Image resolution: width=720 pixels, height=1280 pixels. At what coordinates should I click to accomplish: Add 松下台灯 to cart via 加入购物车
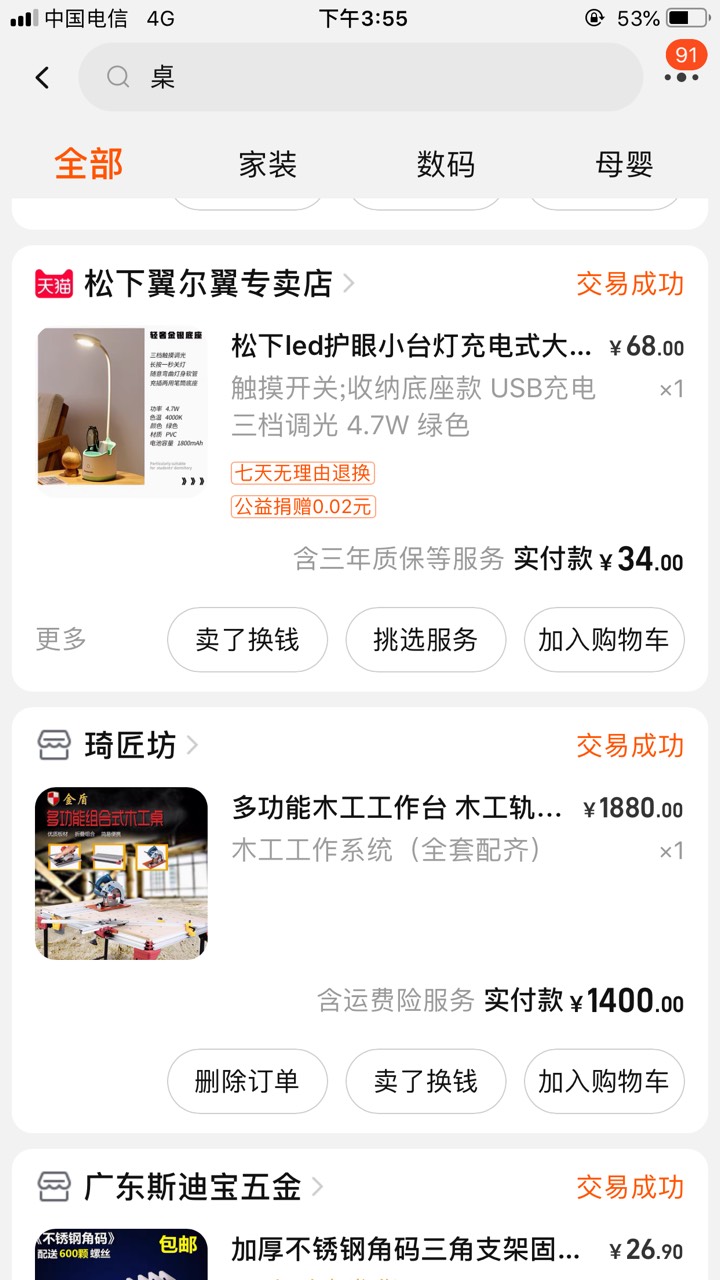click(x=603, y=640)
